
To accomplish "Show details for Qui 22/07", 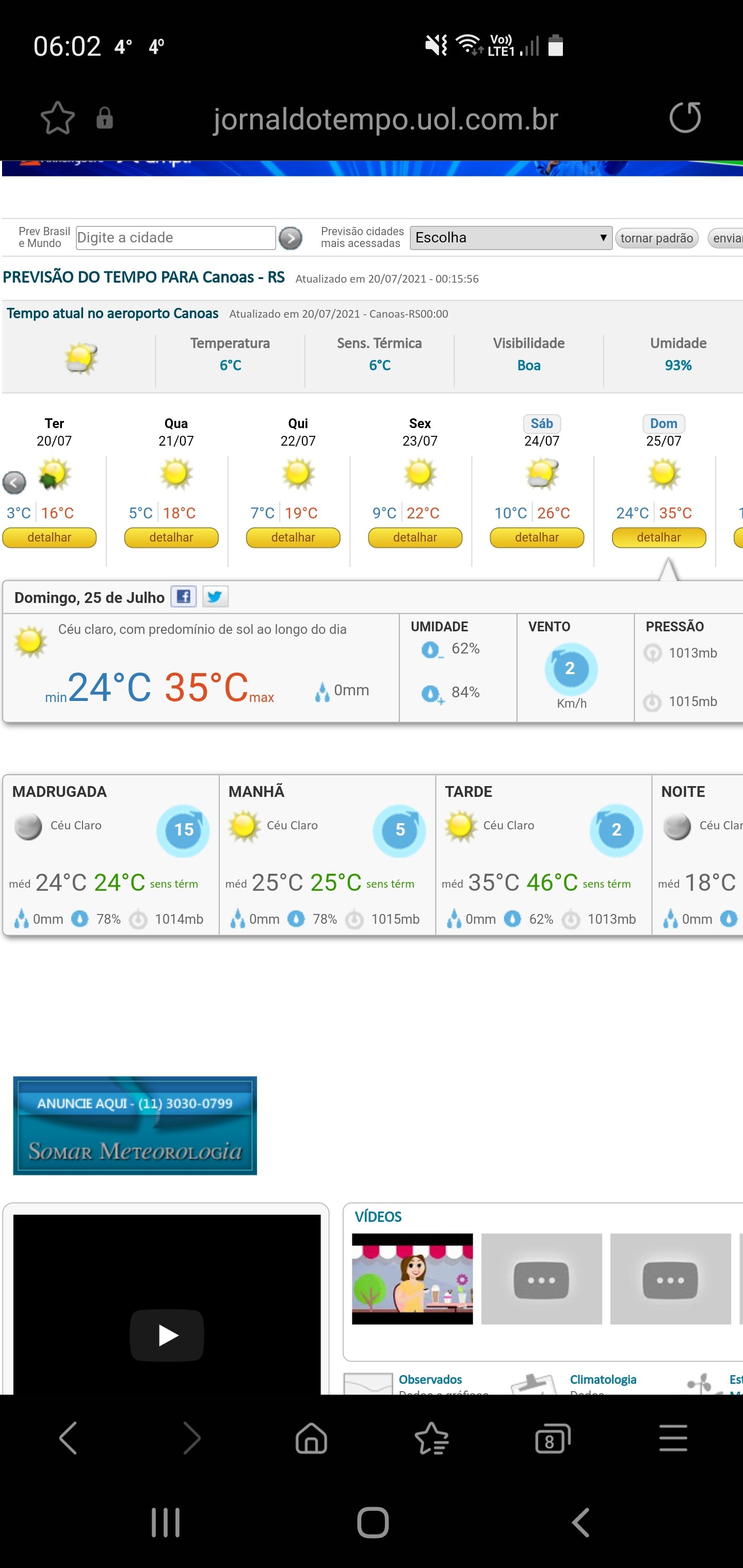I will point(293,537).
